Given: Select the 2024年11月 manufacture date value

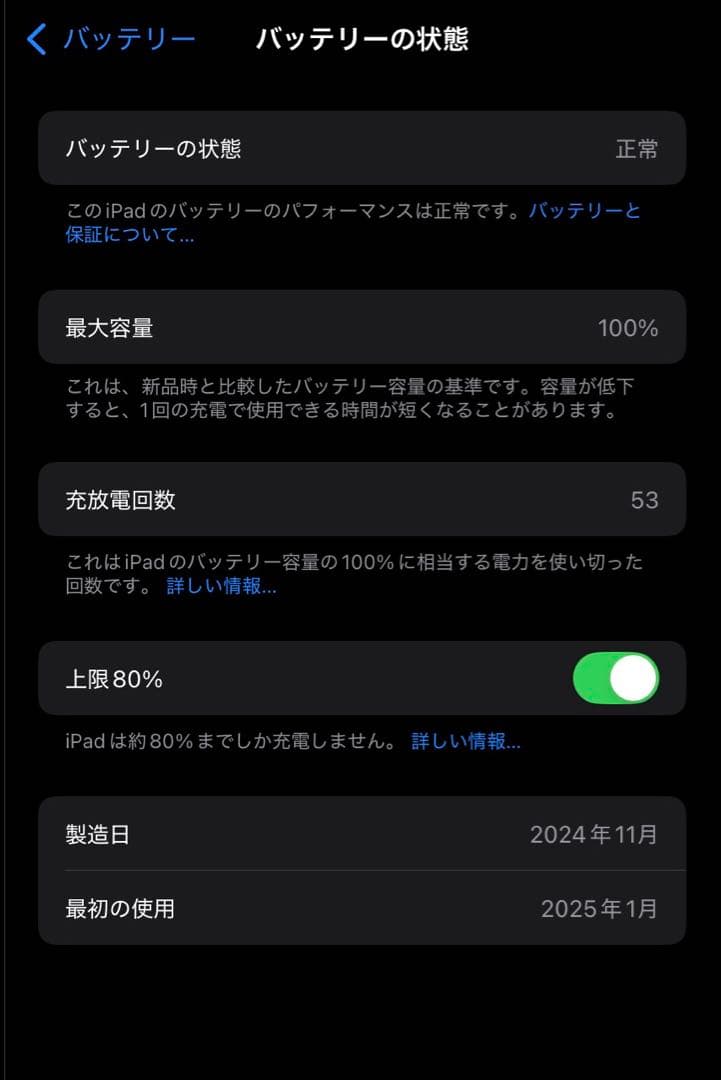Looking at the screenshot, I should click(601, 834).
